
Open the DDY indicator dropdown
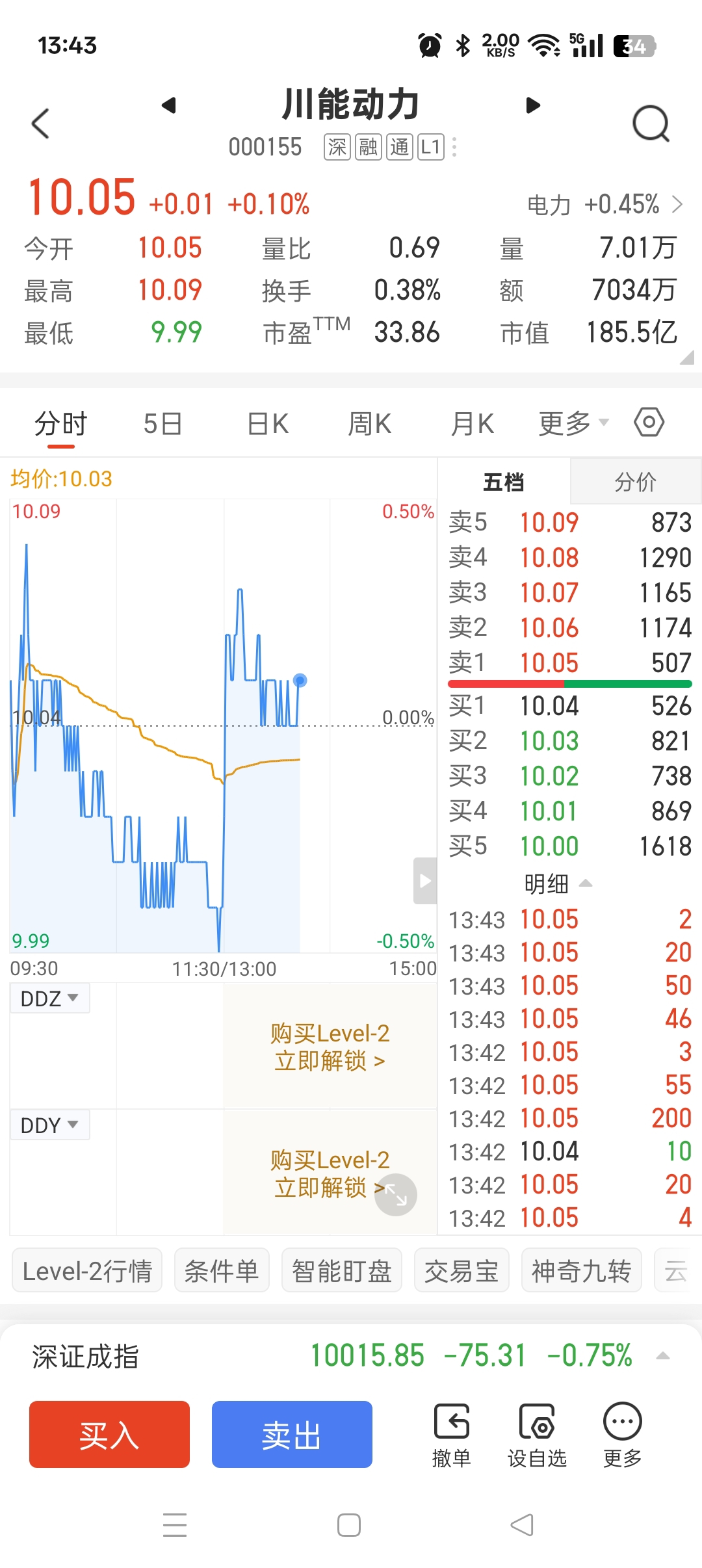49,1125
